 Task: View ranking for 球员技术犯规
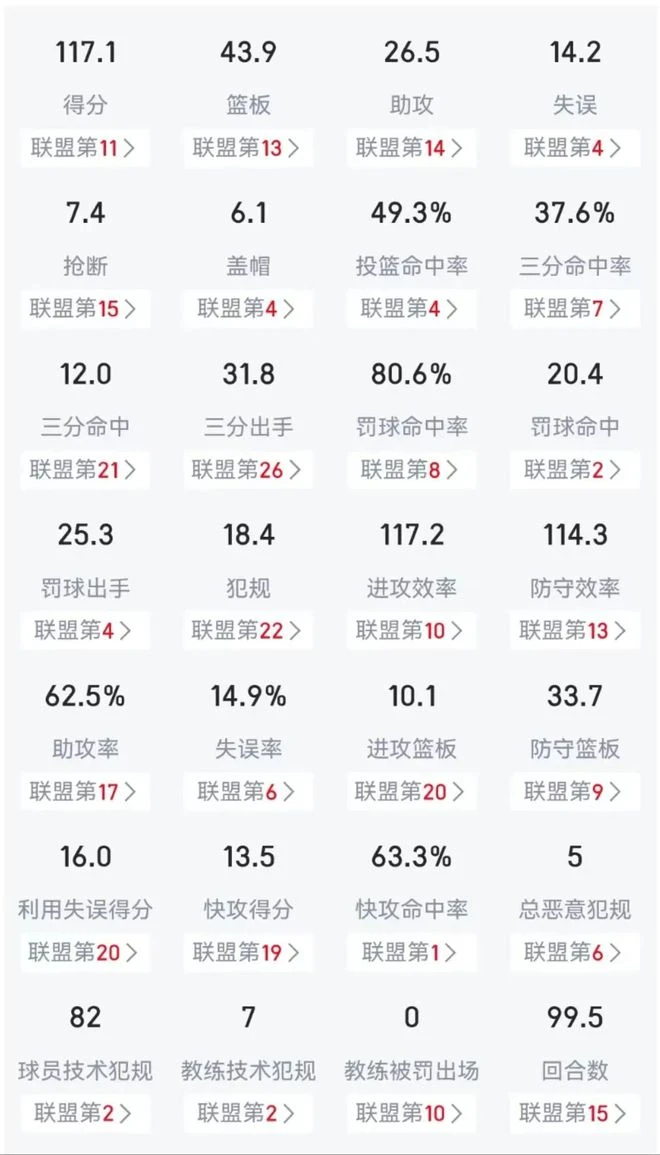85,1113
